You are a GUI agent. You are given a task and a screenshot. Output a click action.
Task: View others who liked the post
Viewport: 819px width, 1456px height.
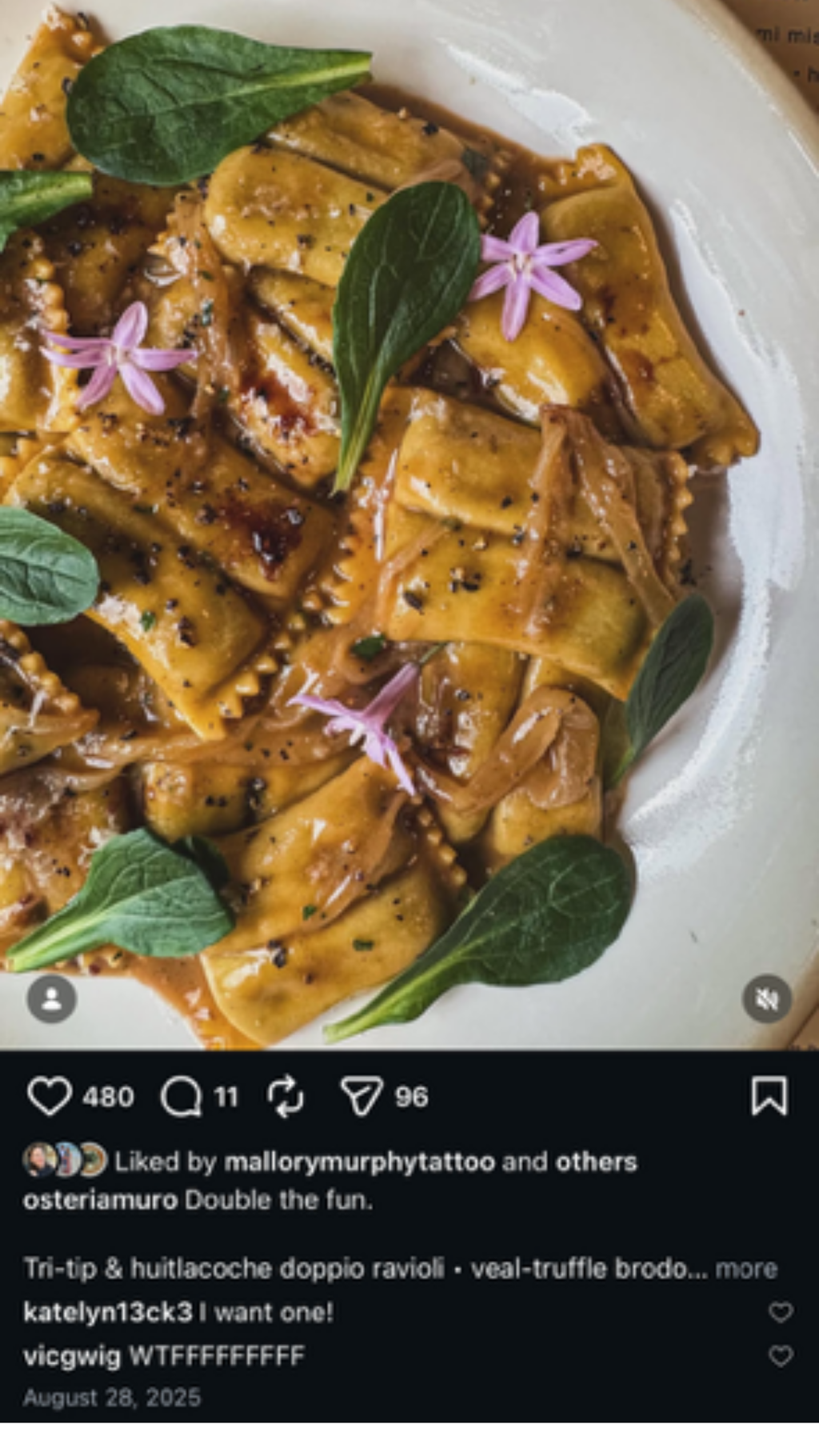(x=596, y=1162)
